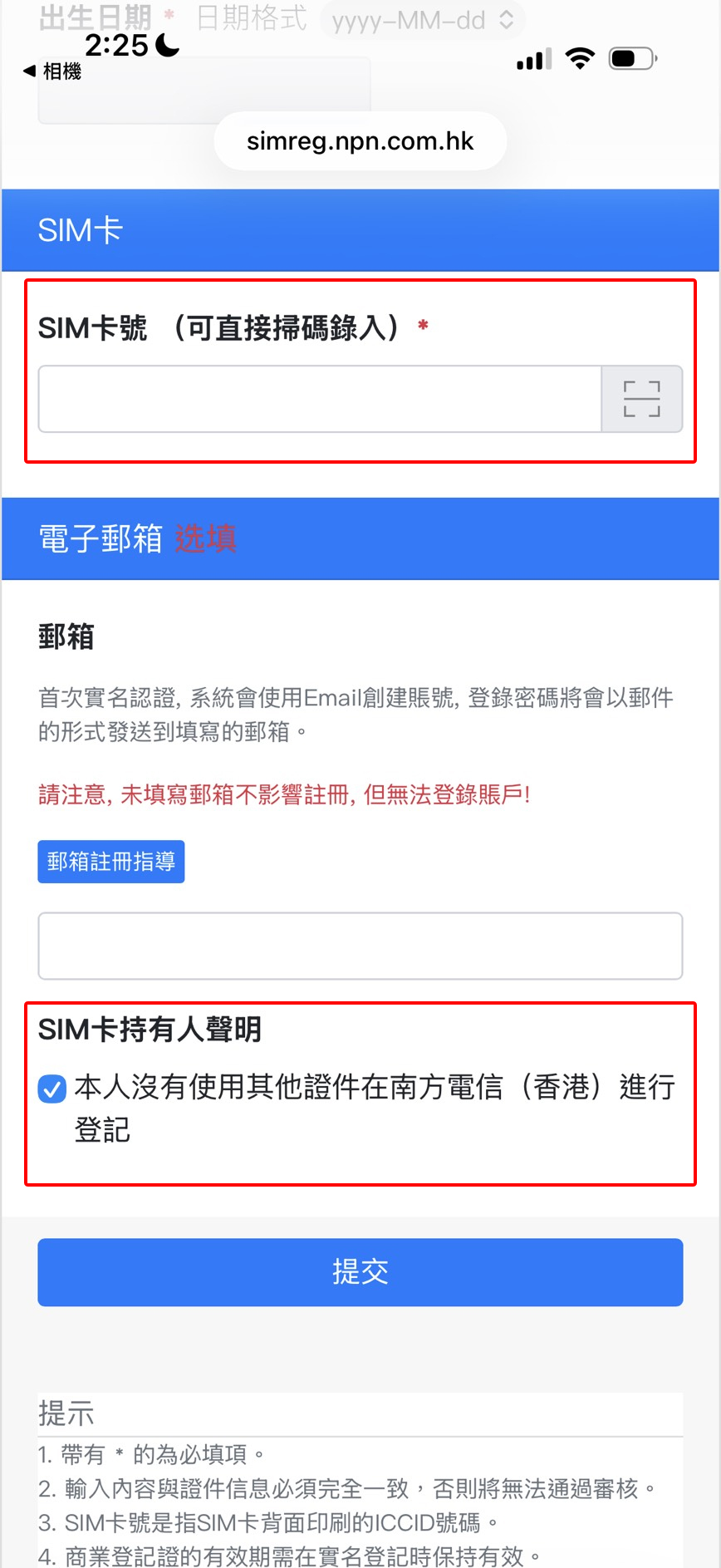The width and height of the screenshot is (721, 1568).
Task: Open the 郵箱註冊指導 email guide
Action: 110,862
